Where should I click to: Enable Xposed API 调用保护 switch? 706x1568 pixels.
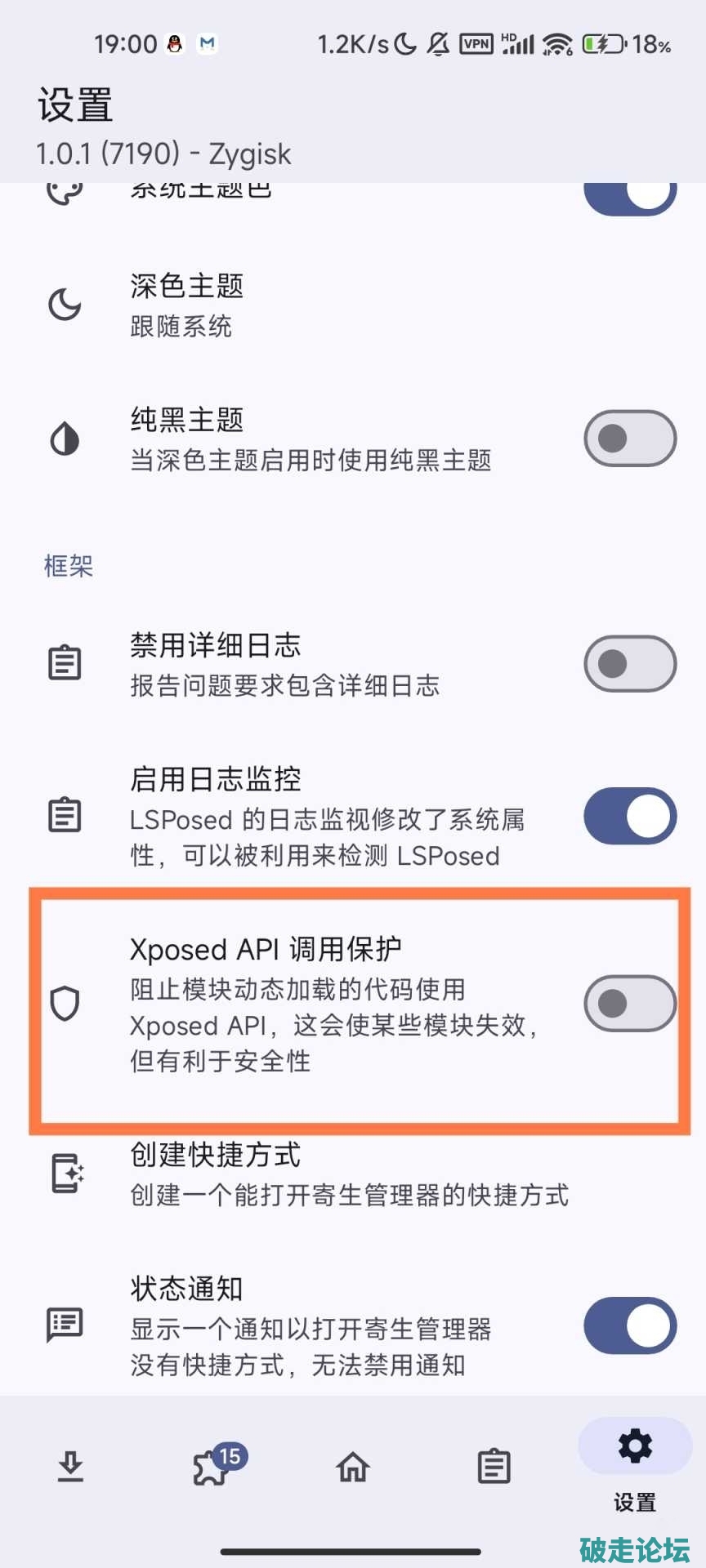(629, 1003)
